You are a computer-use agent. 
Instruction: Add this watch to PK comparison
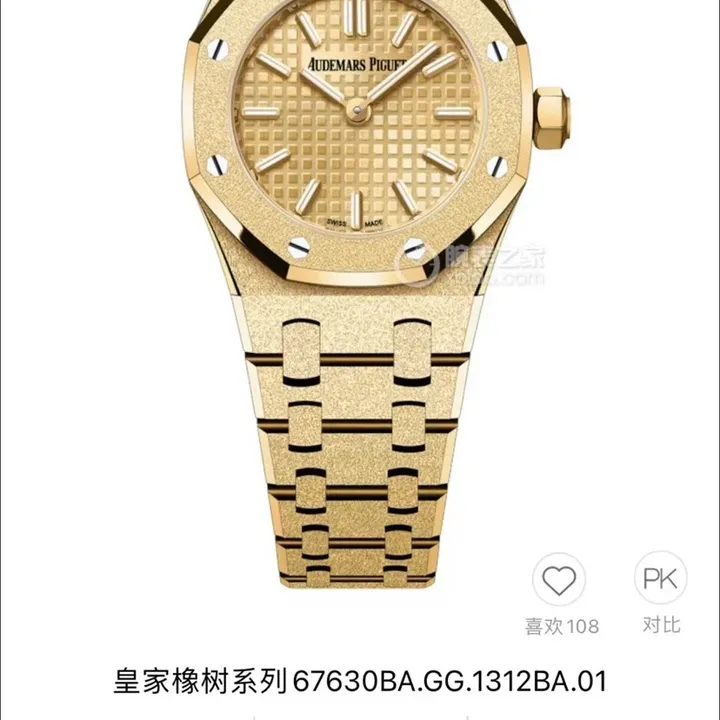pyautogui.click(x=660, y=578)
